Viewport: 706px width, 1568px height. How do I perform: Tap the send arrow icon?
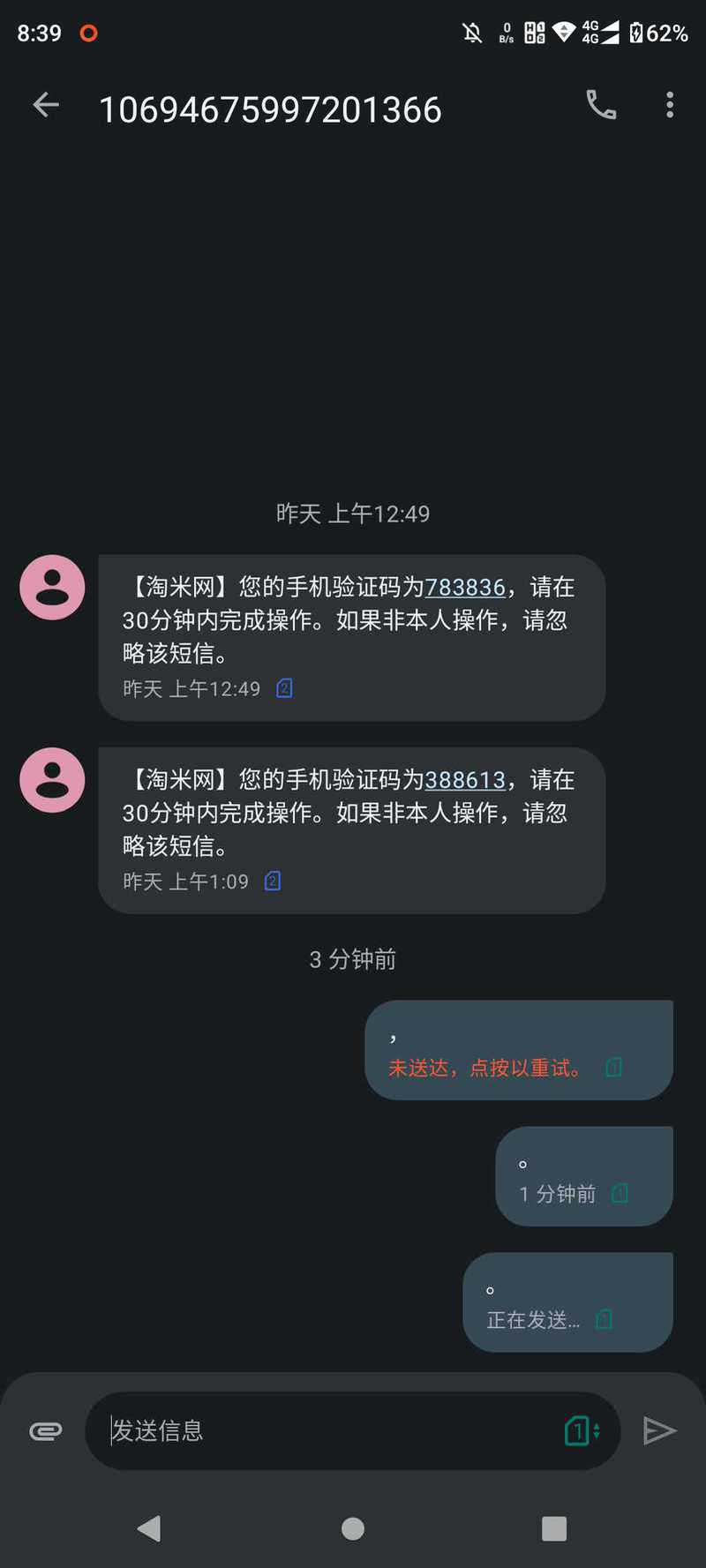659,1430
